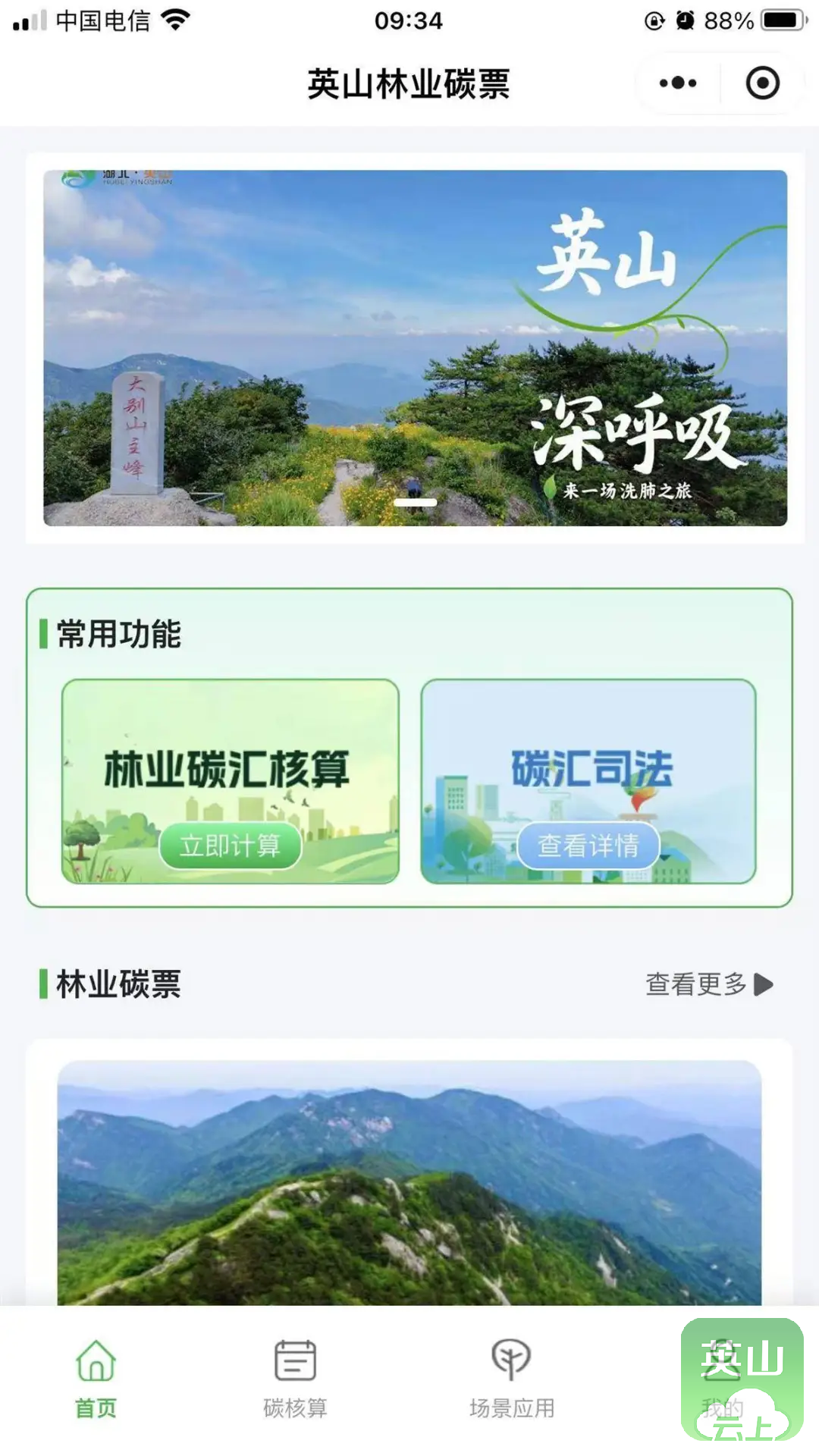Switch to the 碳核算 tab

click(295, 1378)
